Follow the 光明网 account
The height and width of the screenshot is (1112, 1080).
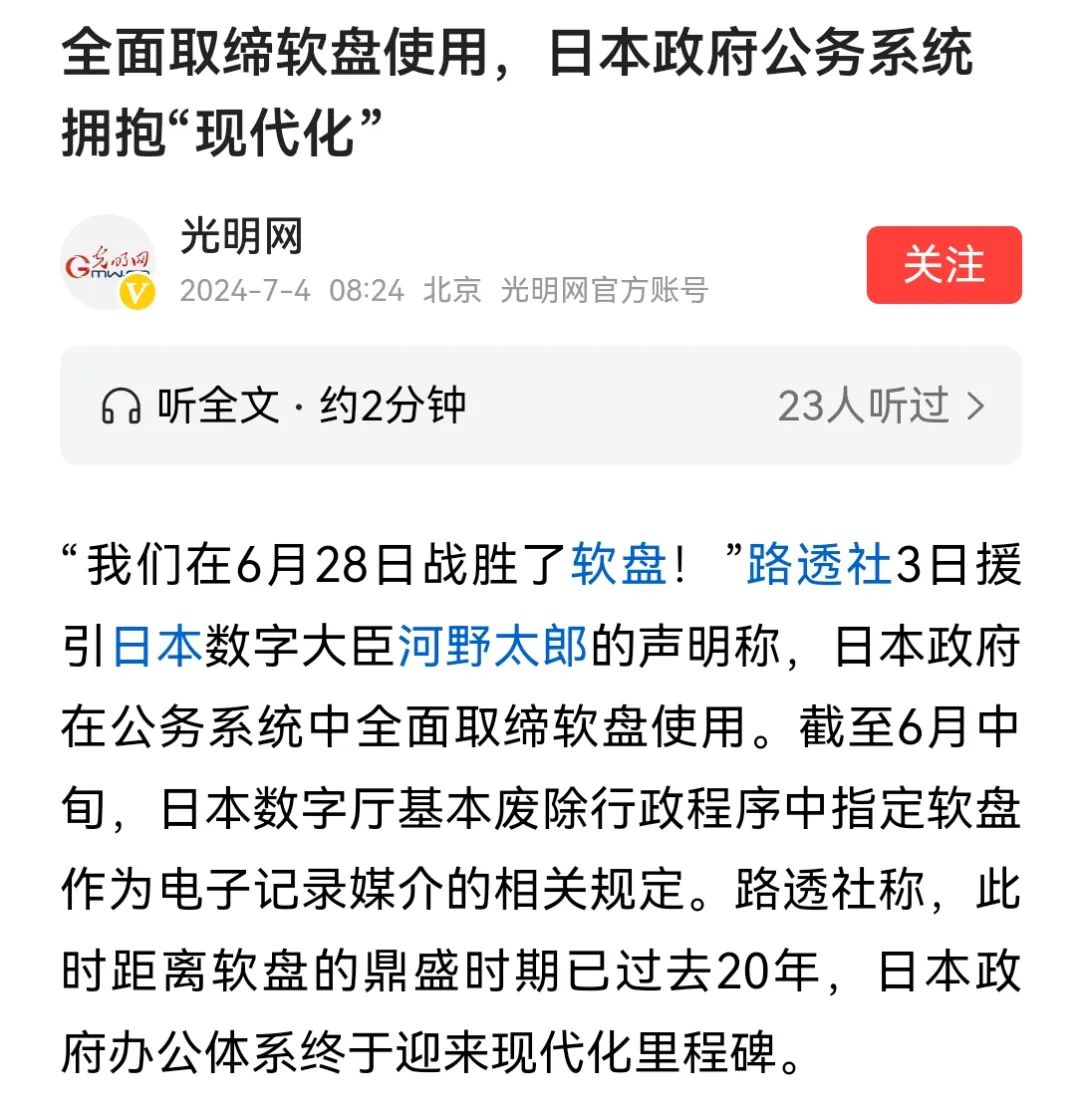tap(943, 265)
